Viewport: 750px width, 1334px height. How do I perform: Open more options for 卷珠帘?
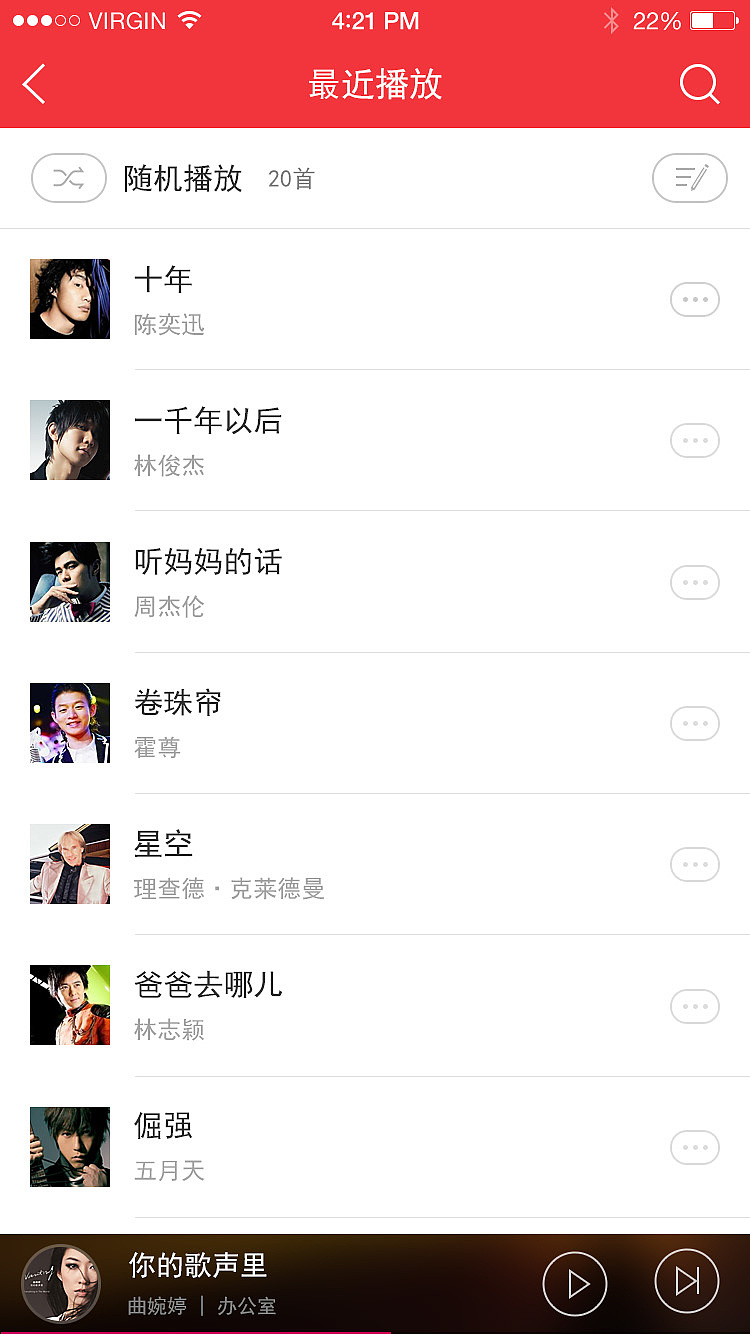(694, 723)
